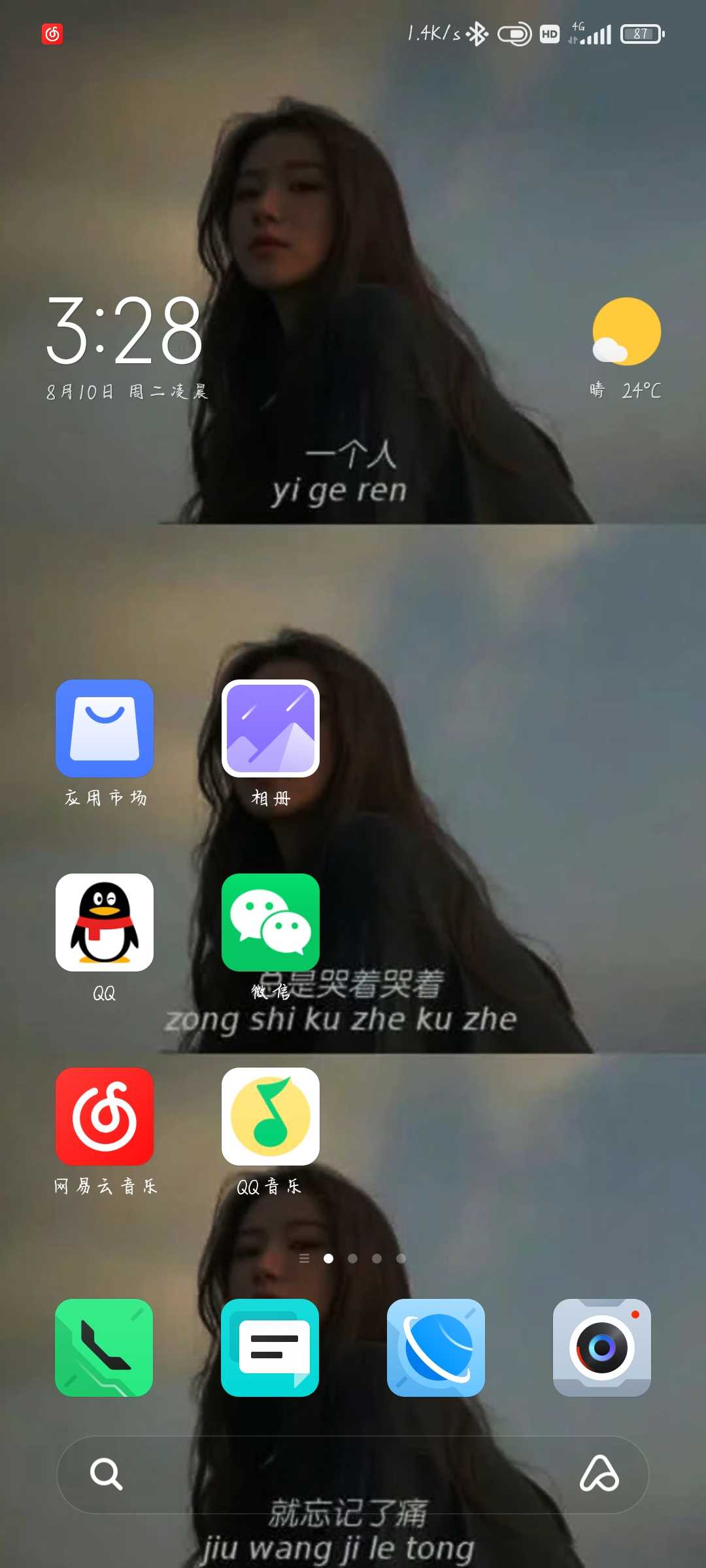Open the 应用市场 app store

[x=105, y=728]
